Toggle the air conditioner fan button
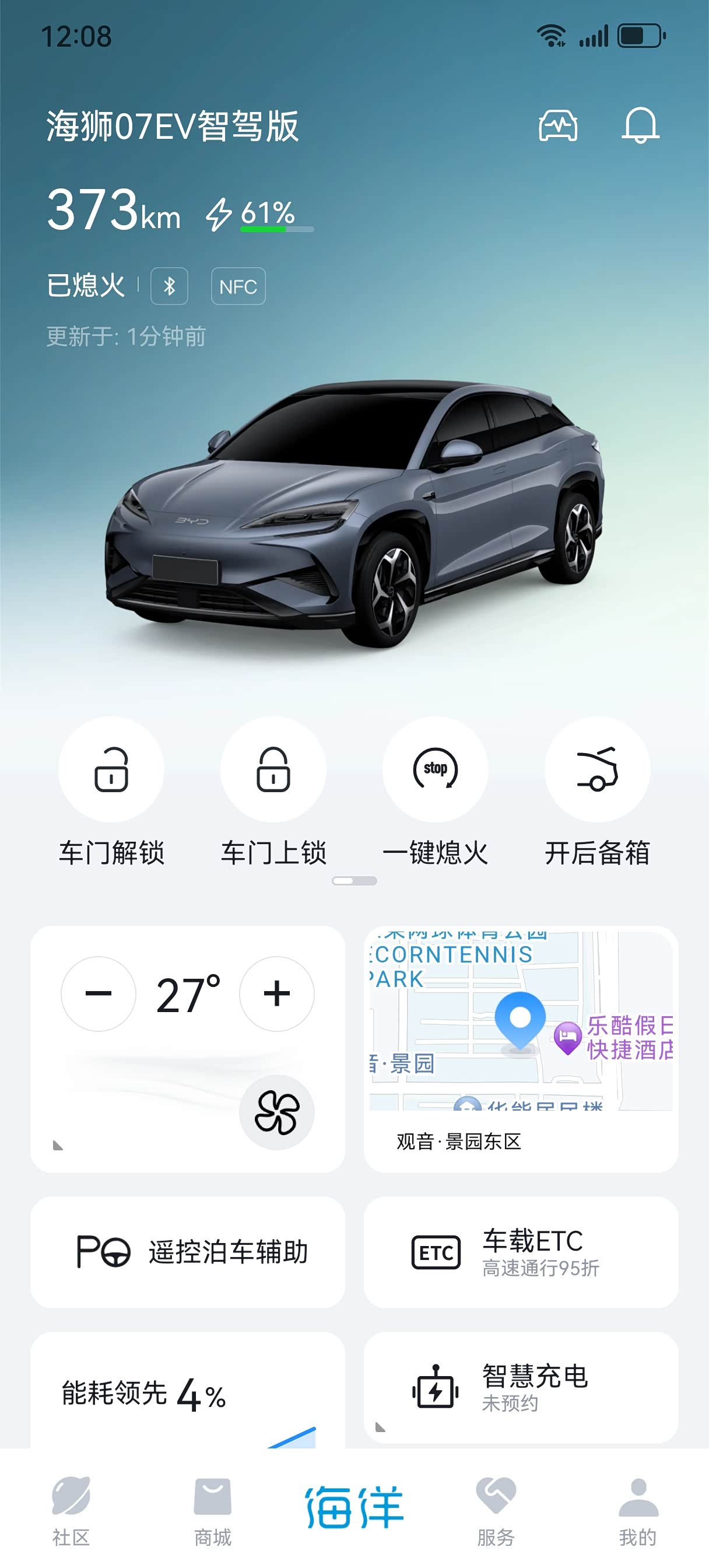Viewport: 709px width, 1568px height. pos(277,1112)
